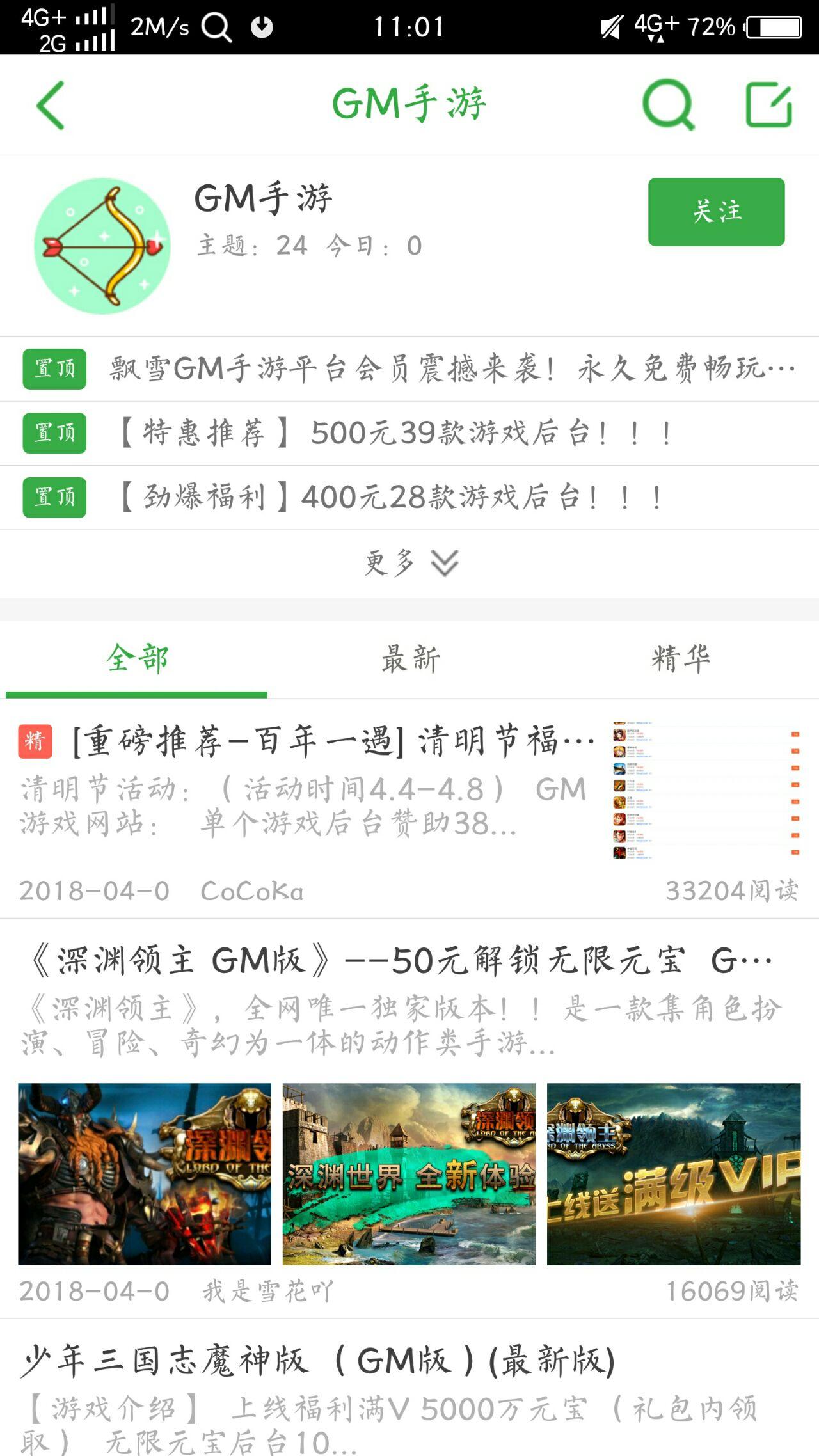
Task: Tap the first 置顶 pinned tag
Action: pos(54,368)
